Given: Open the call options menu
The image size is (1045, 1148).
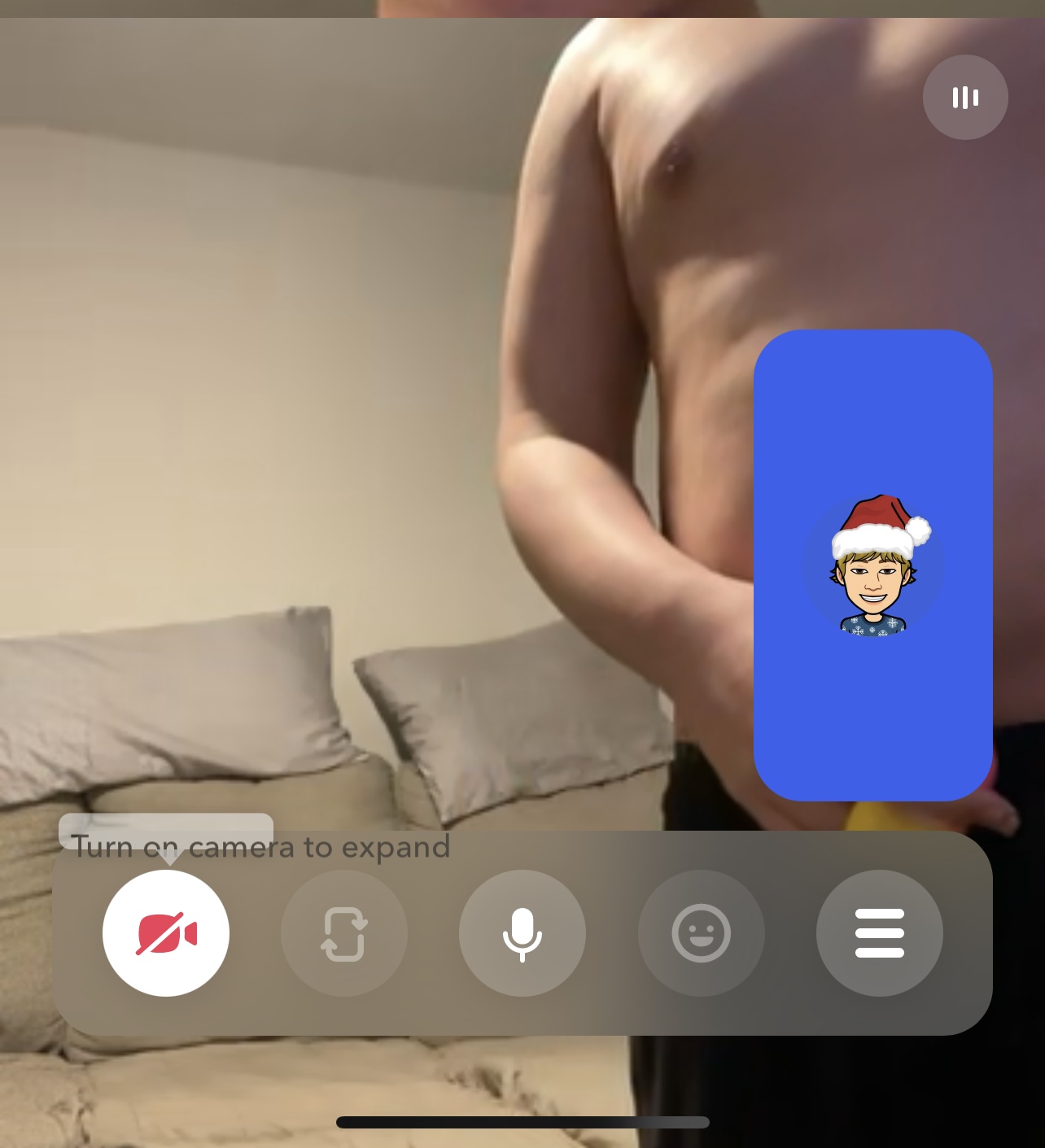Looking at the screenshot, I should pyautogui.click(x=880, y=933).
